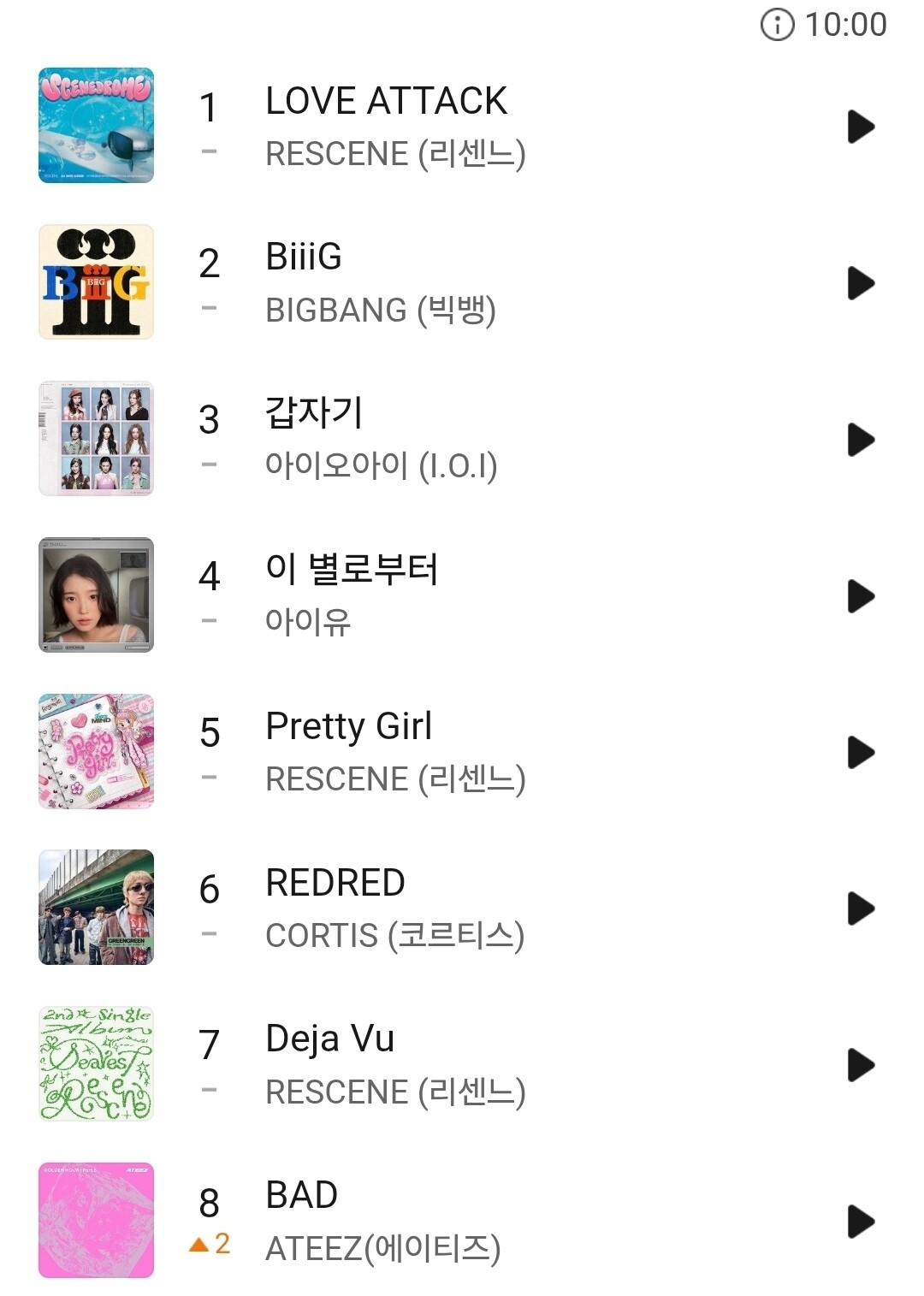Play BAD by ATEEZ
The image size is (924, 1296).
861,1222
